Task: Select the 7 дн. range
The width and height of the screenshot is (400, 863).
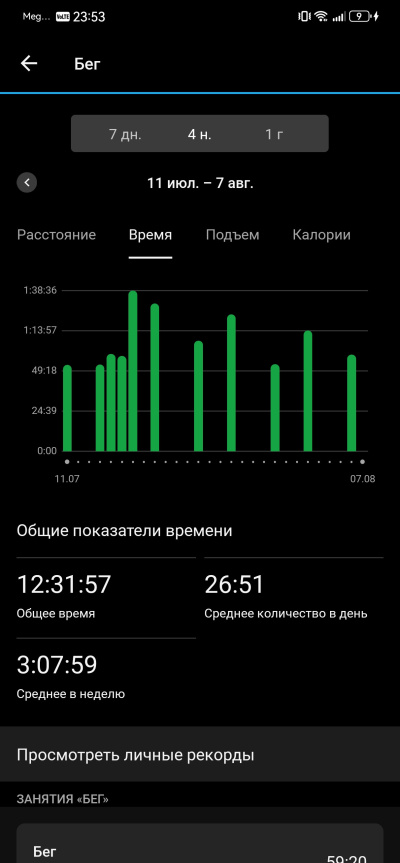Action: [x=125, y=134]
